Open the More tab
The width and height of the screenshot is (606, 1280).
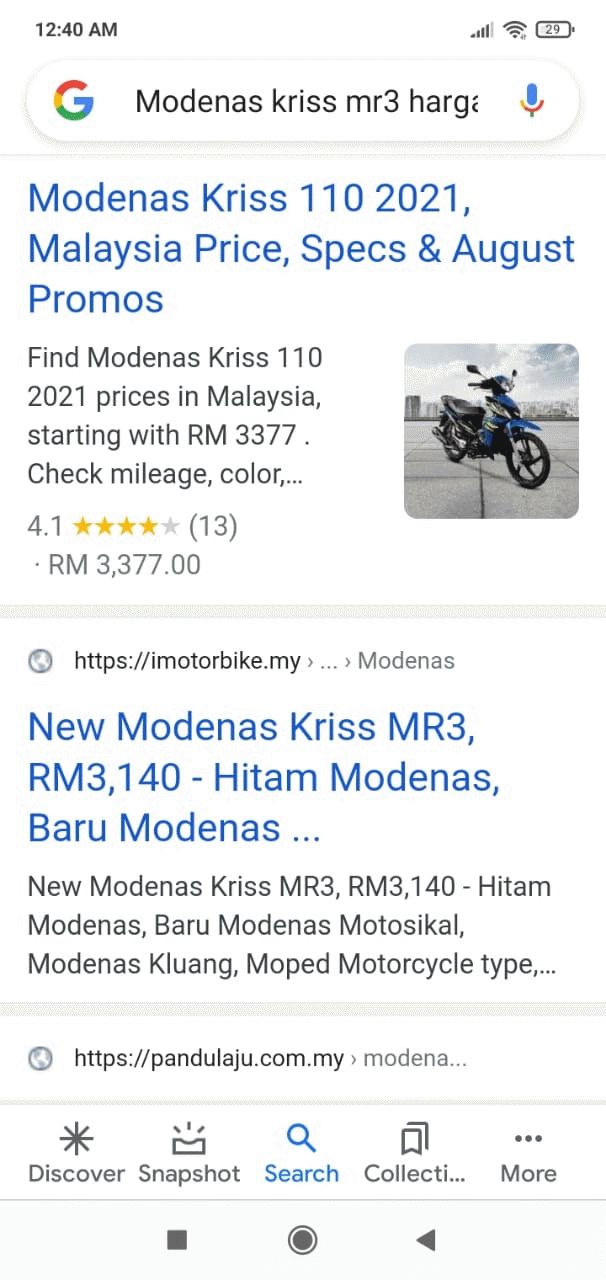pos(528,1152)
